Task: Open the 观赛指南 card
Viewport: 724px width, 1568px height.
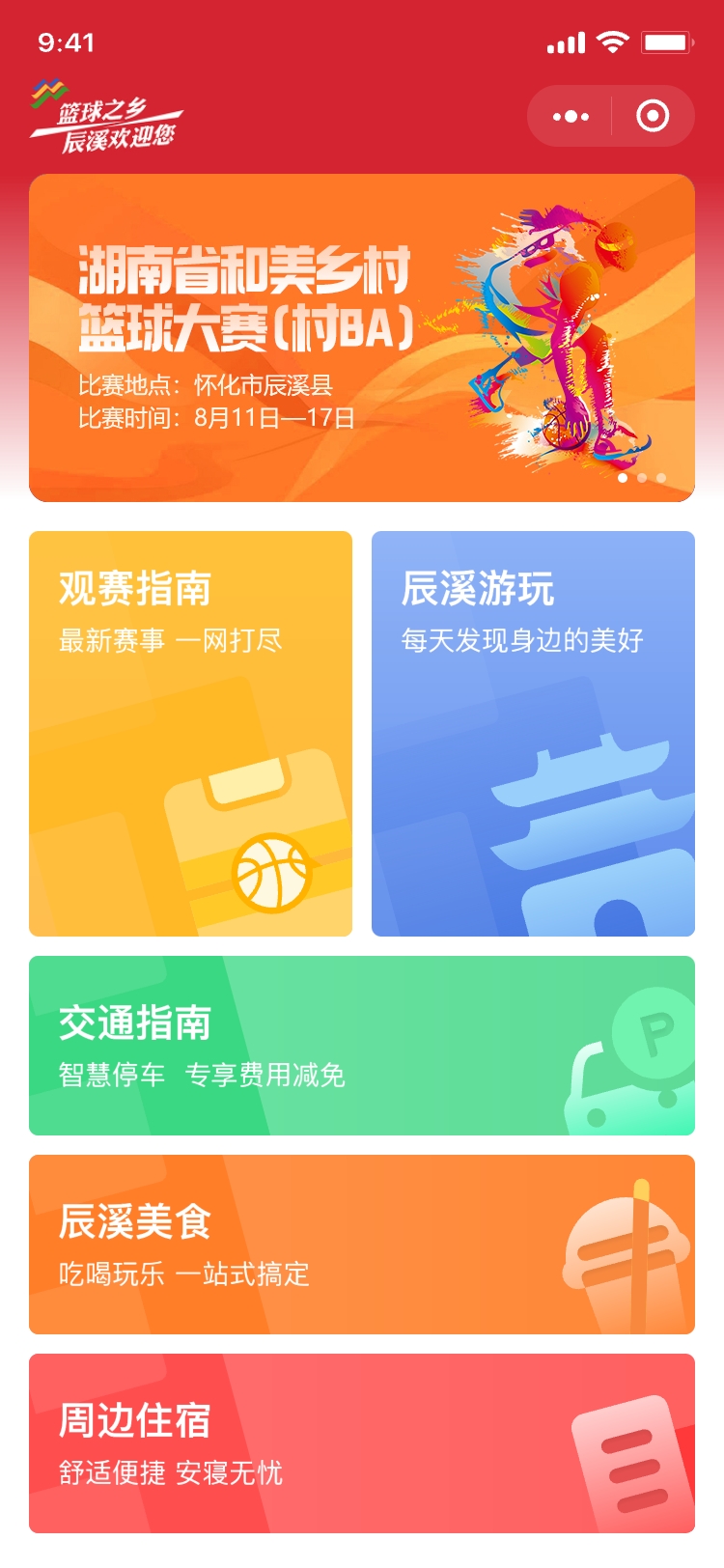Action: [190, 734]
